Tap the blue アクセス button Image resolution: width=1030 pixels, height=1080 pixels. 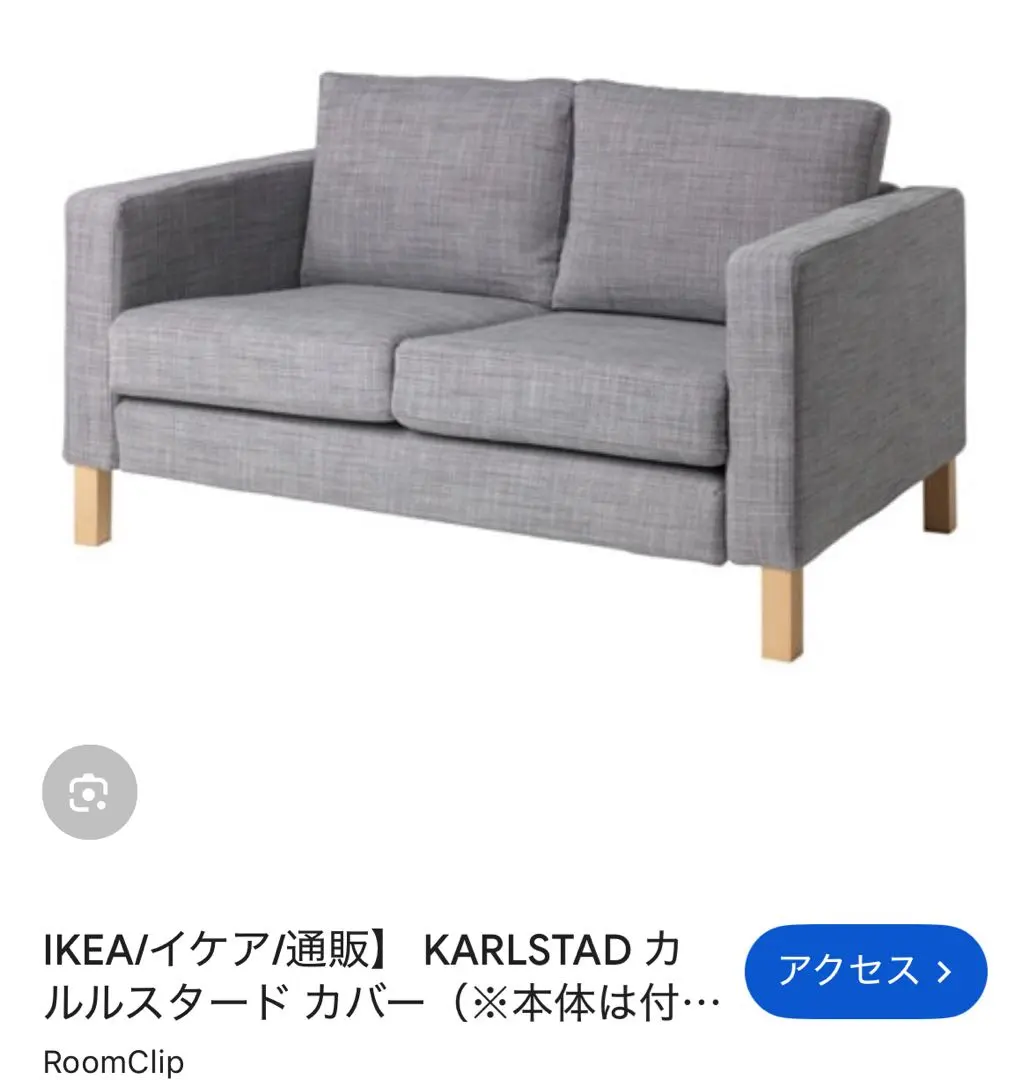tap(866, 971)
